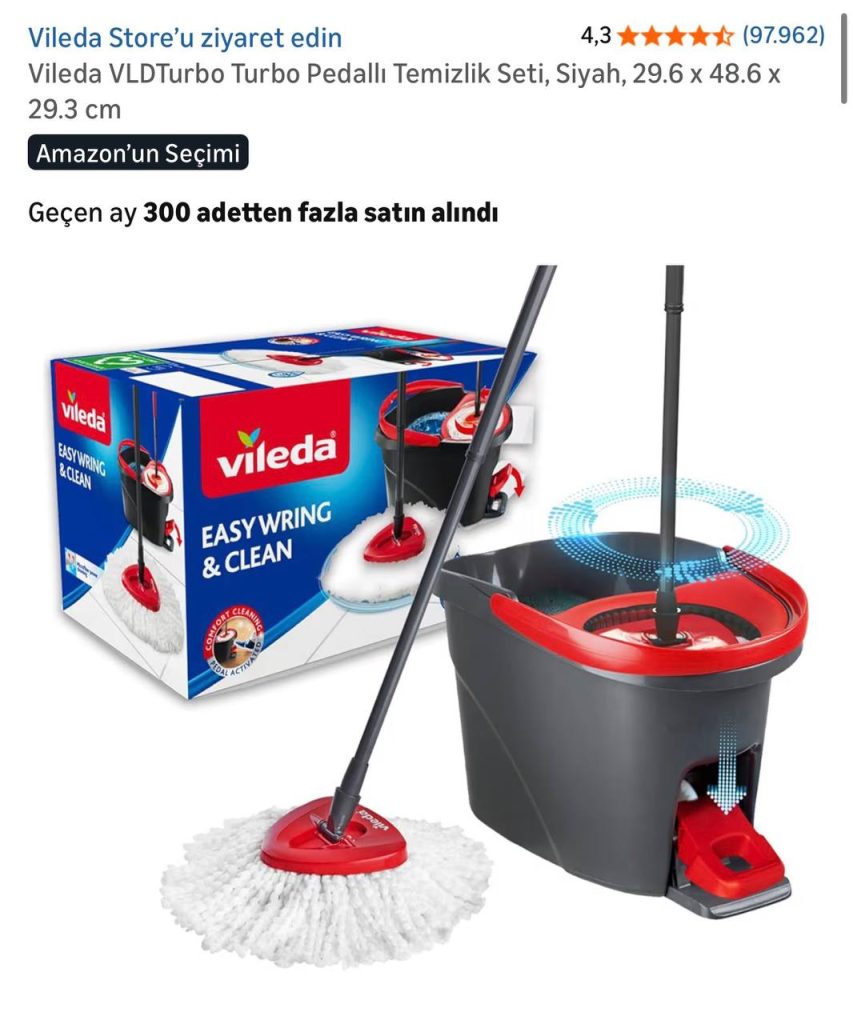853x1024 pixels.
Task: Open the 97.962 customer ratings
Action: tap(783, 35)
